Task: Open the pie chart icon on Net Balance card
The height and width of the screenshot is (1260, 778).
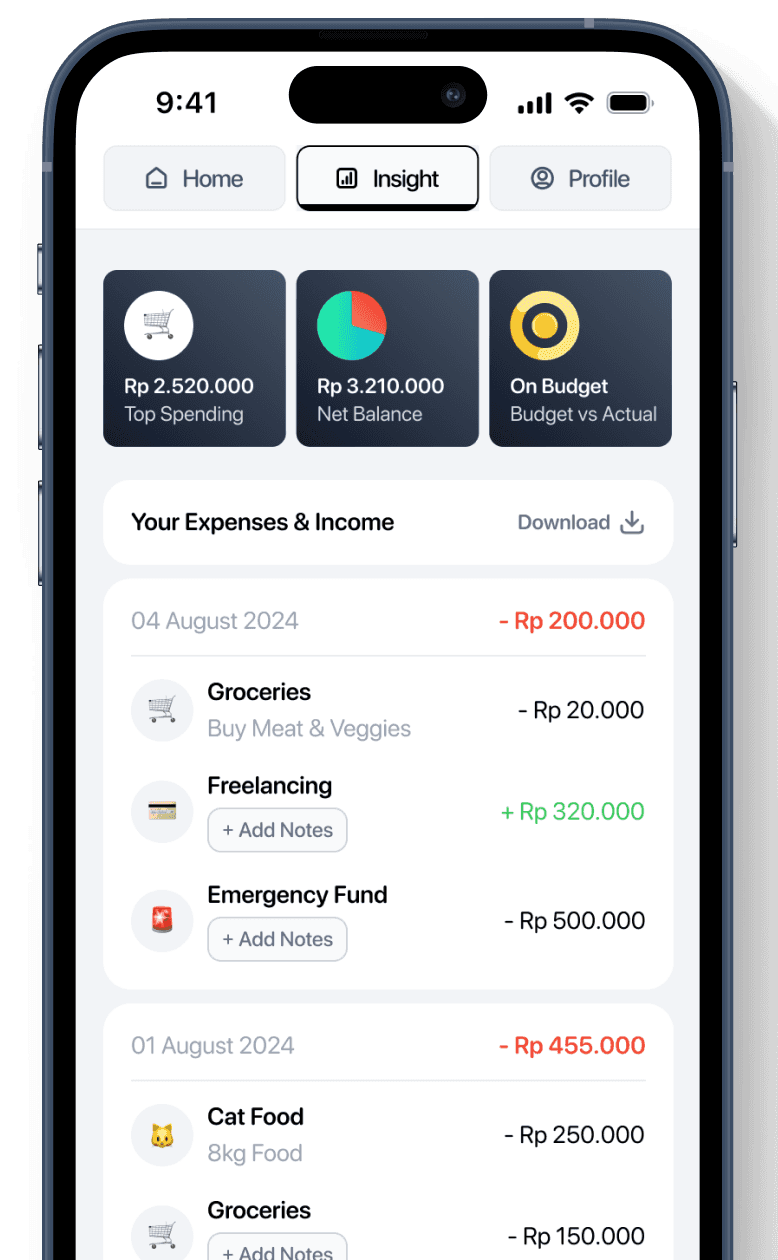Action: pos(352,323)
